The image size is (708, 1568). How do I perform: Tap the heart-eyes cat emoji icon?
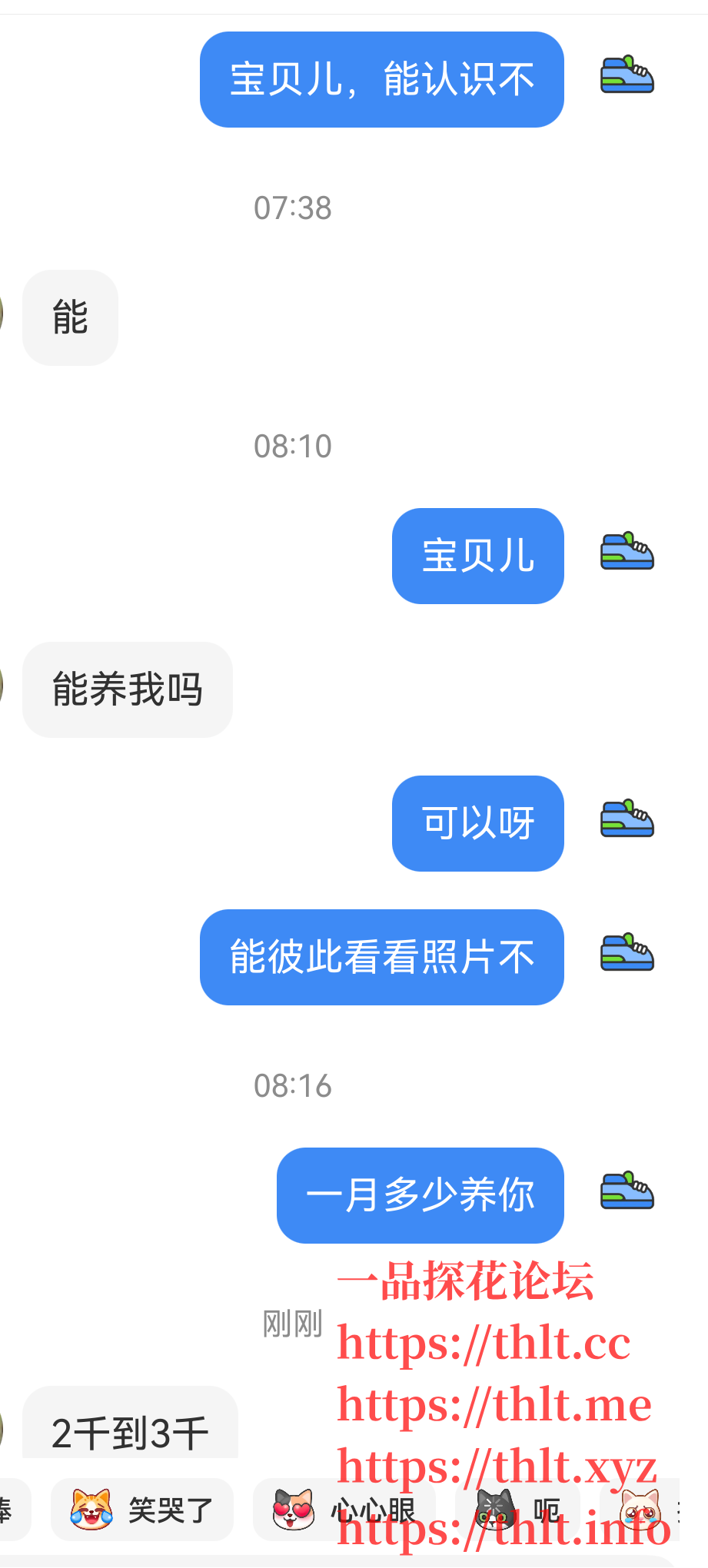coord(294,1509)
